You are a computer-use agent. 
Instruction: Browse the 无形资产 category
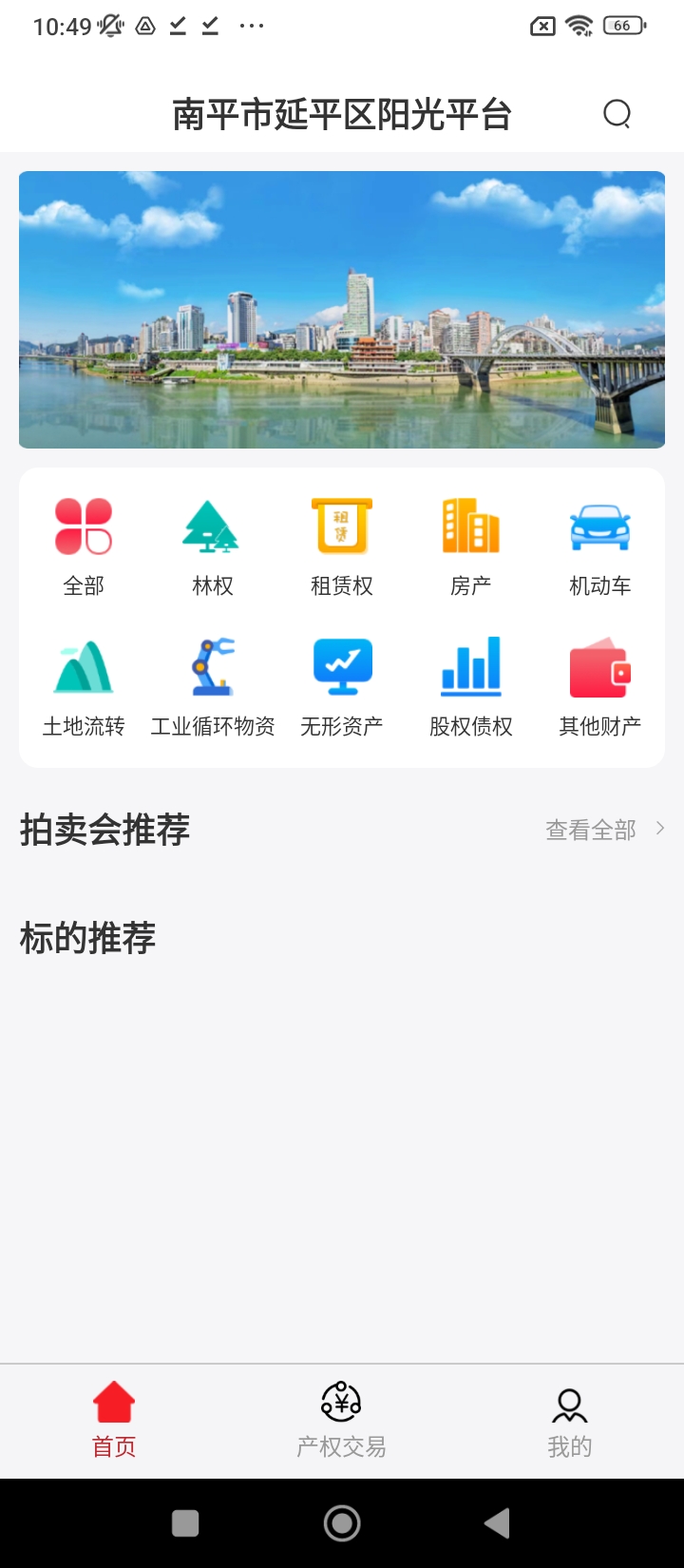click(x=342, y=686)
